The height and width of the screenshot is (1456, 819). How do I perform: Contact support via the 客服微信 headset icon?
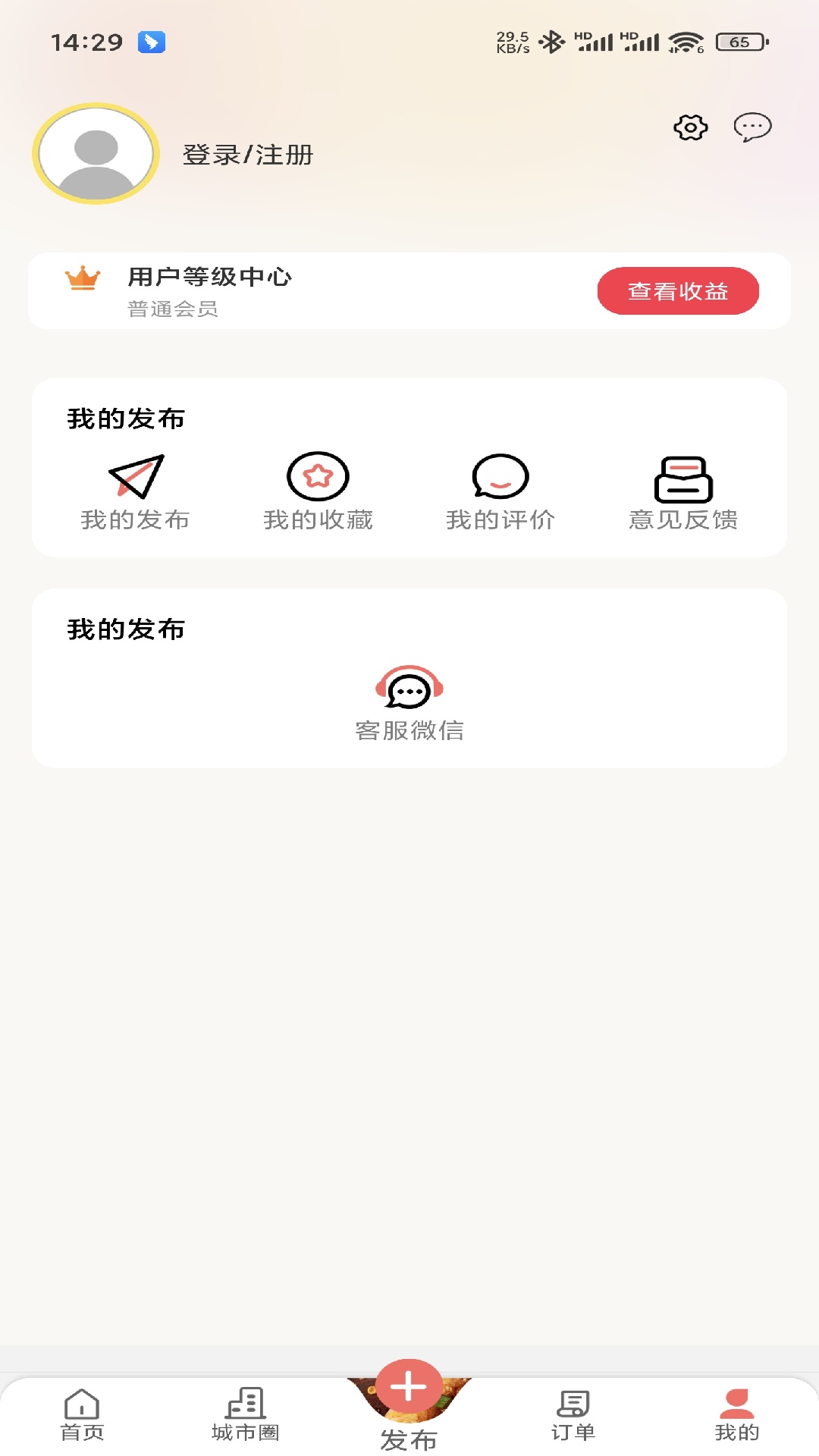click(409, 689)
